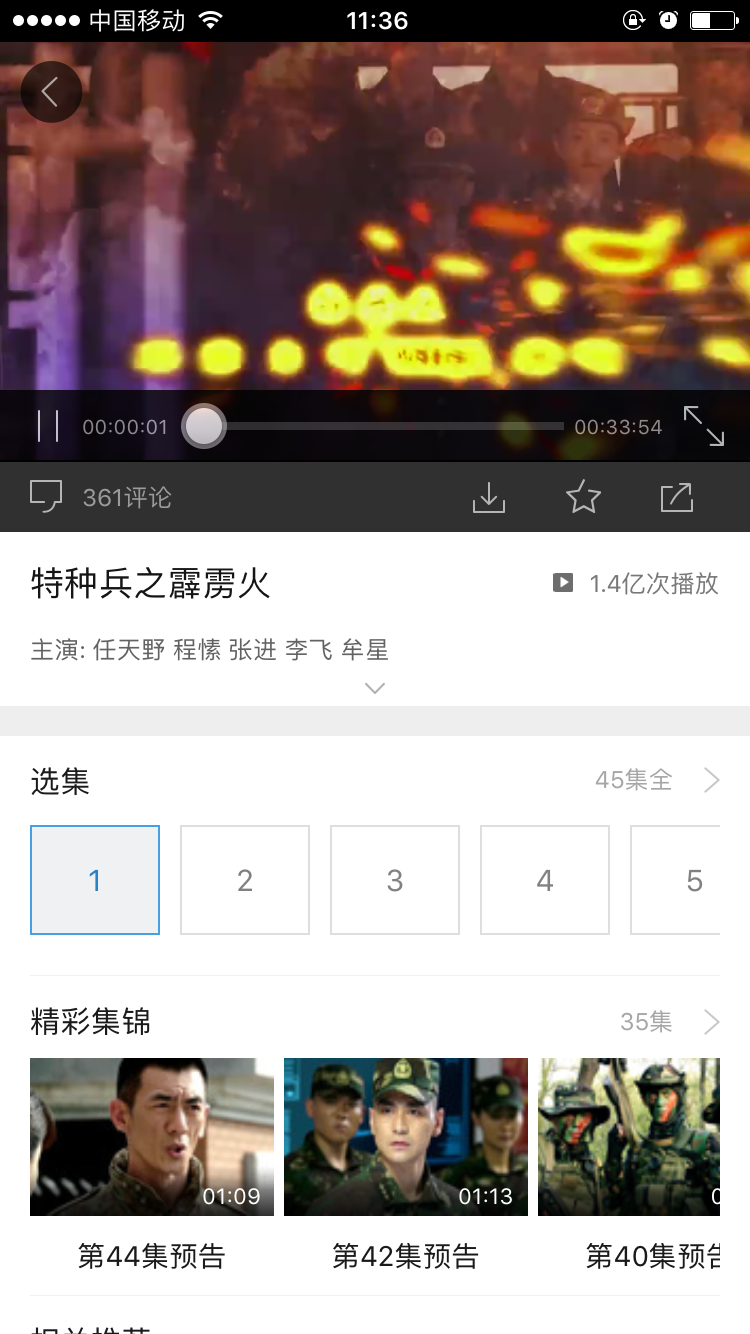
Task: Select episode 2 button
Action: [x=245, y=880]
